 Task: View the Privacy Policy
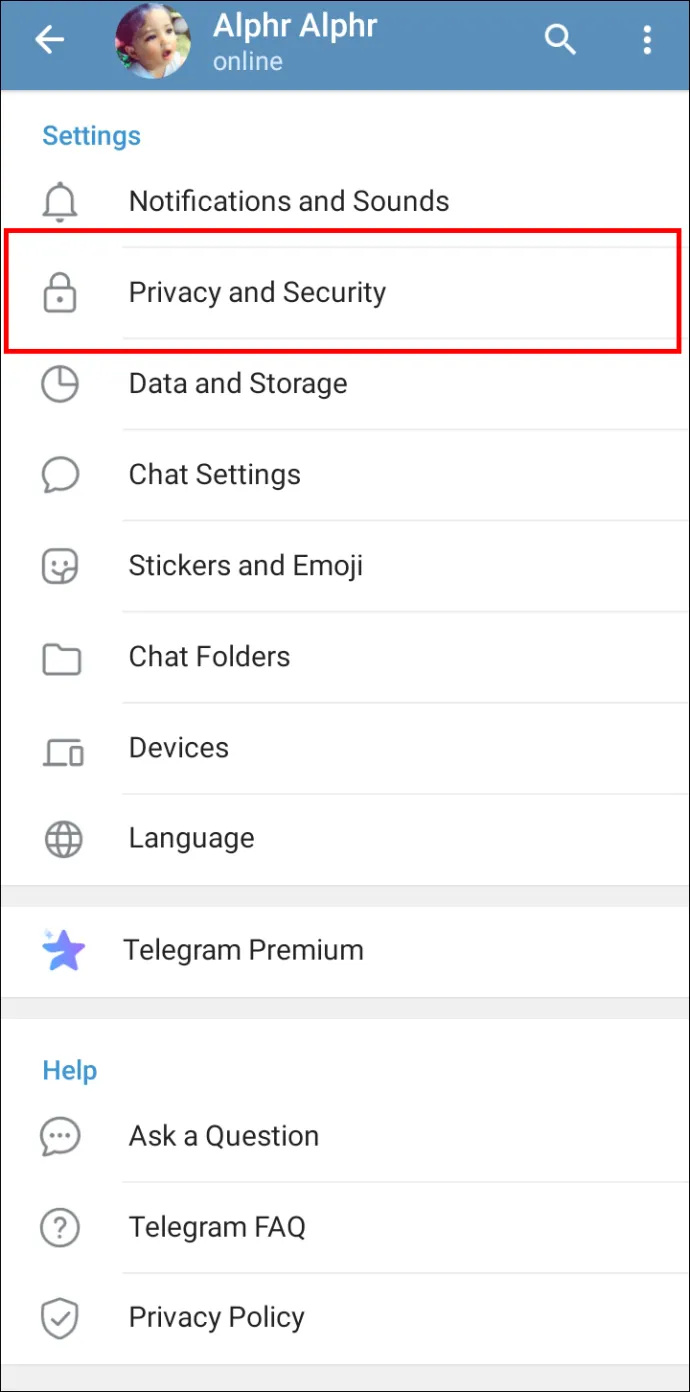click(x=345, y=1319)
